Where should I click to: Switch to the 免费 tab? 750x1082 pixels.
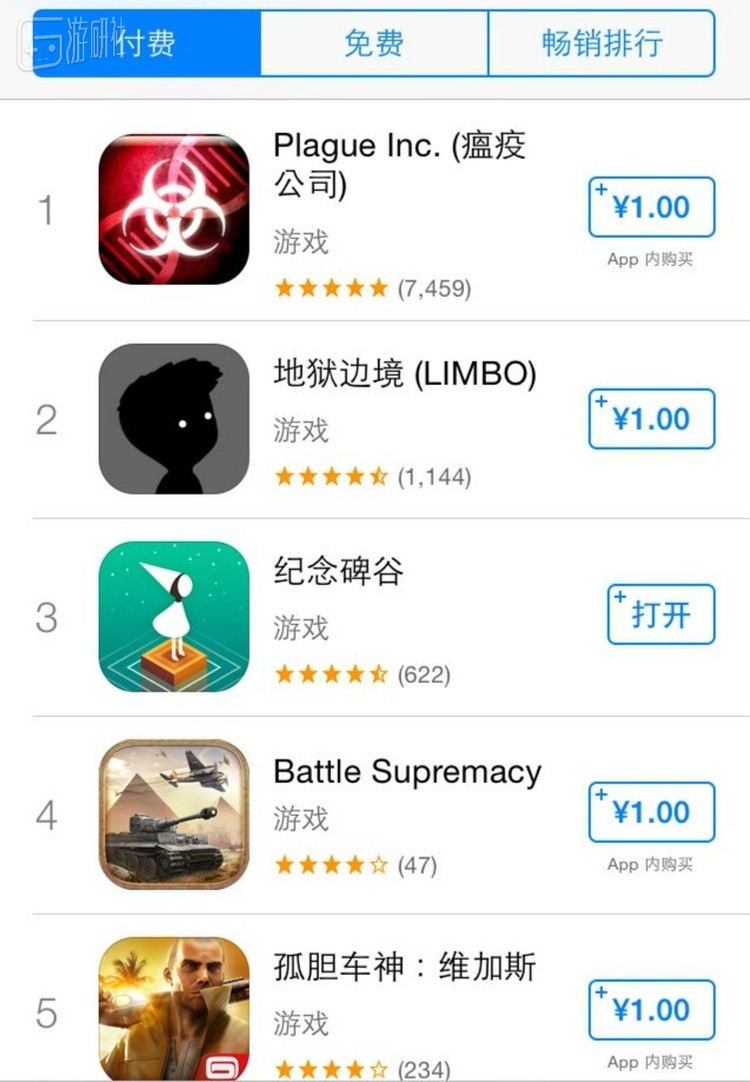coord(374,44)
